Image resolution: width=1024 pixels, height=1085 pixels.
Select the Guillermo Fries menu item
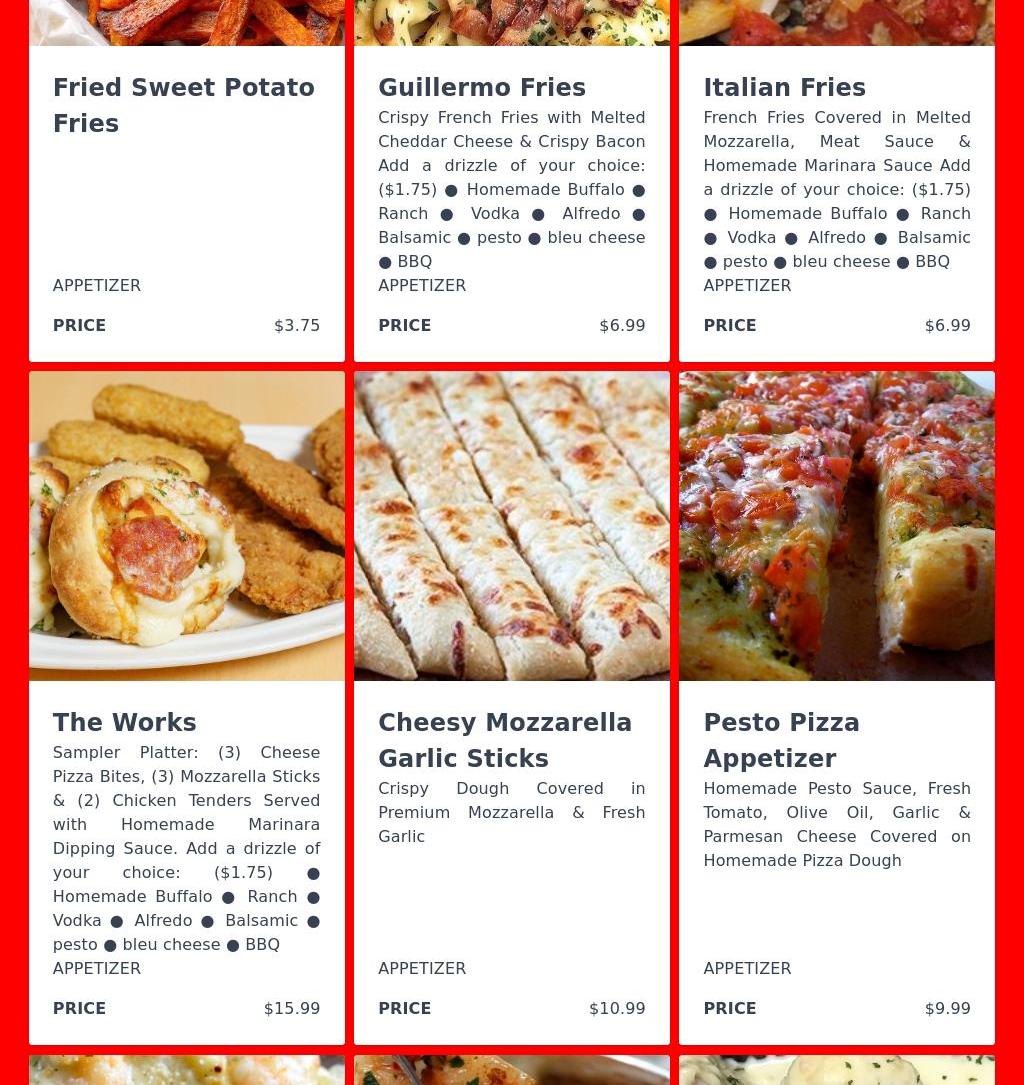pyautogui.click(x=481, y=88)
